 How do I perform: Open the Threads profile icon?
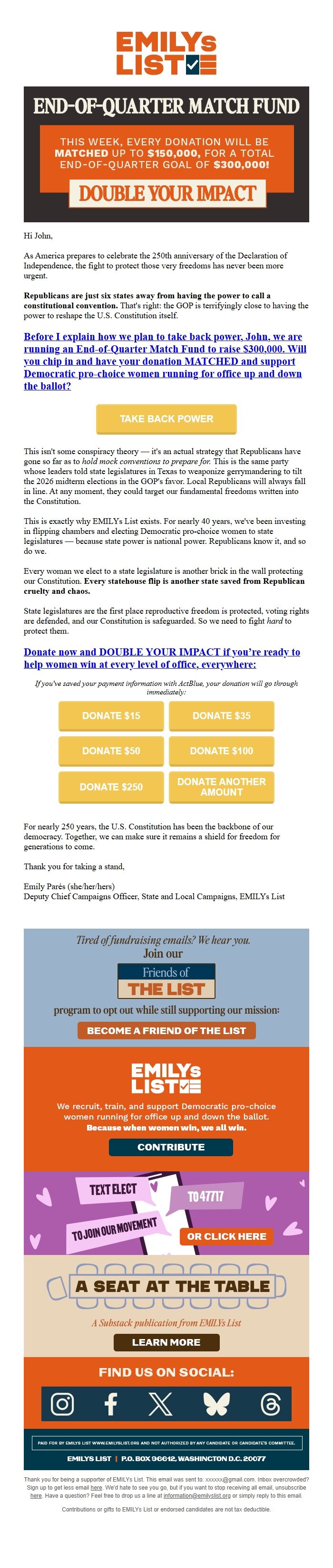click(270, 1404)
